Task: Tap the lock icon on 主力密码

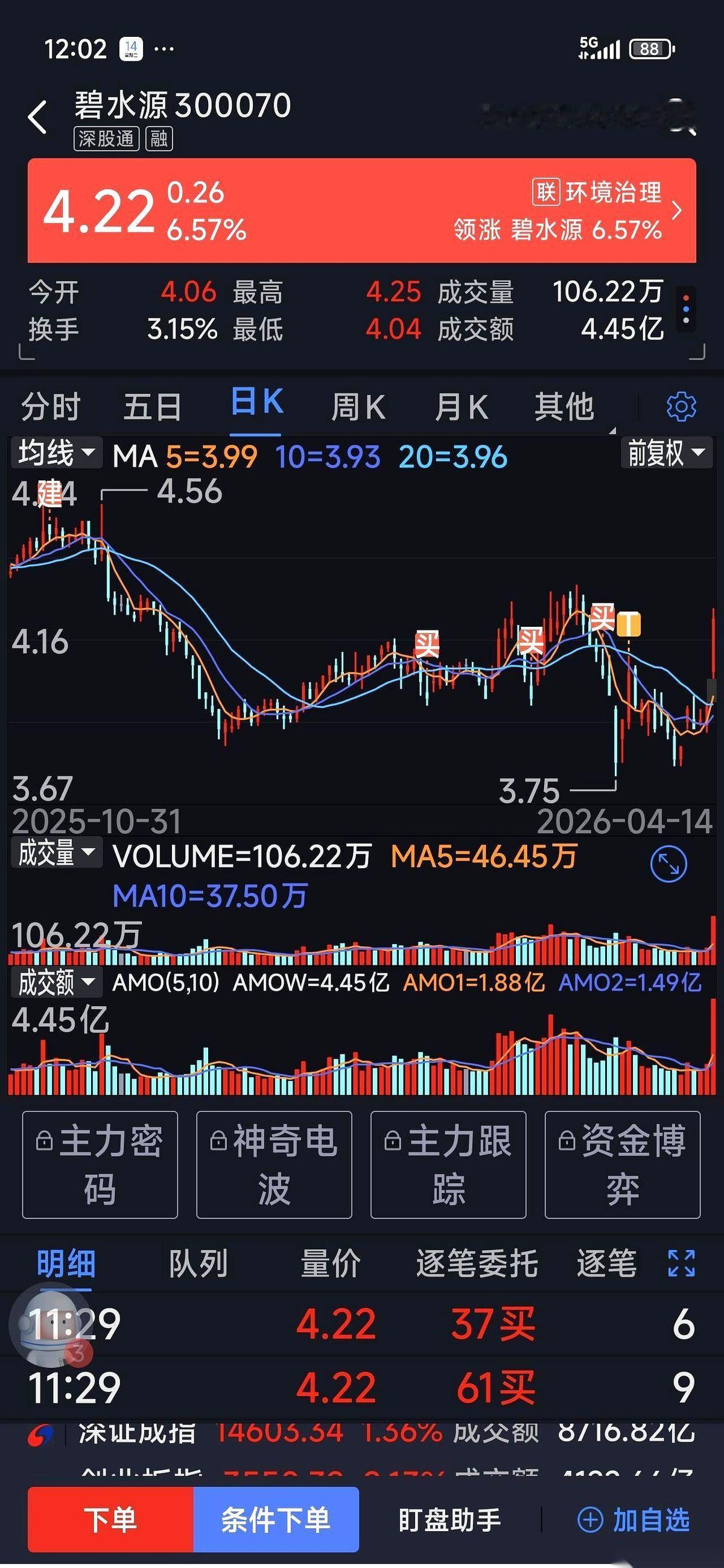Action: tap(42, 1140)
